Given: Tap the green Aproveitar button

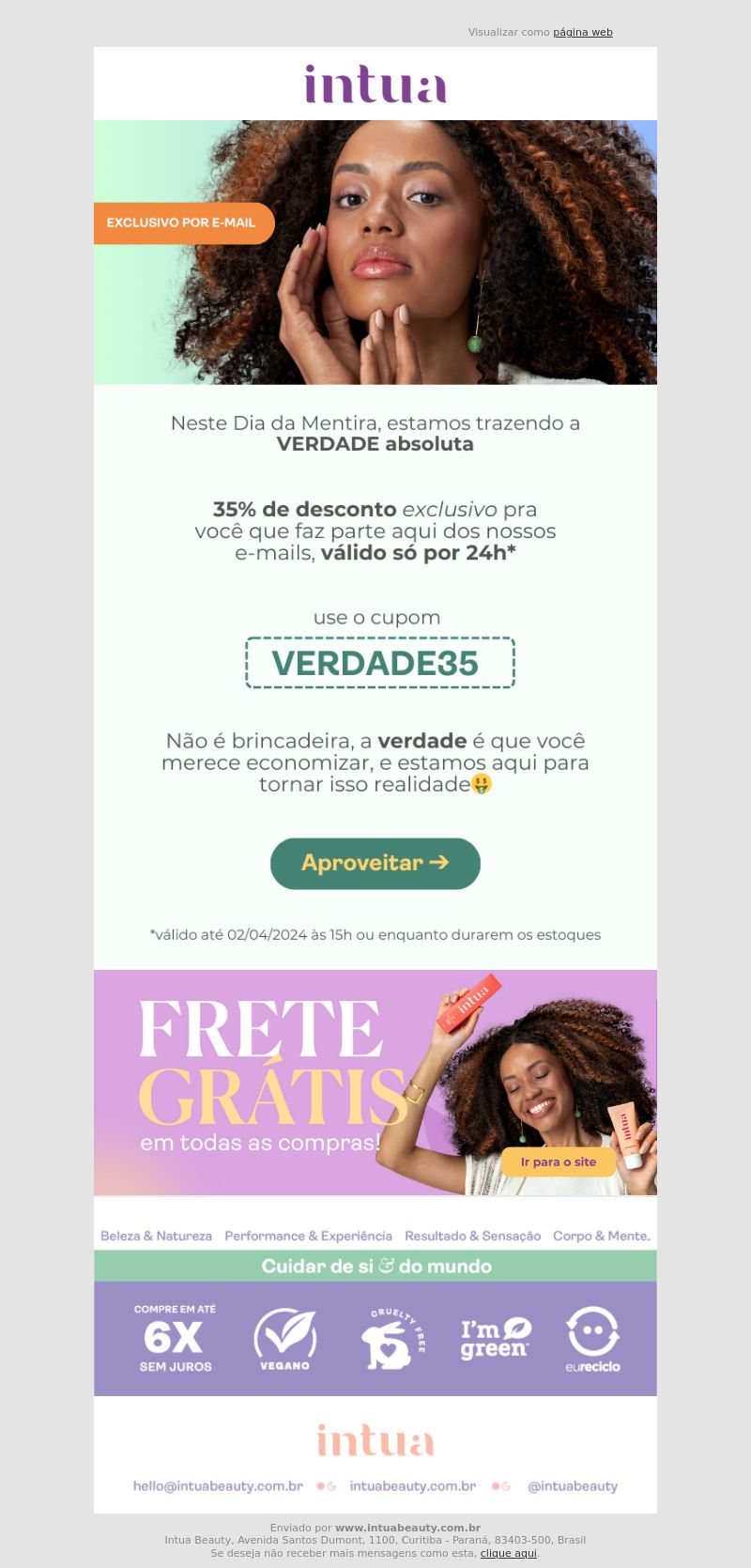Looking at the screenshot, I should pyautogui.click(x=375, y=863).
